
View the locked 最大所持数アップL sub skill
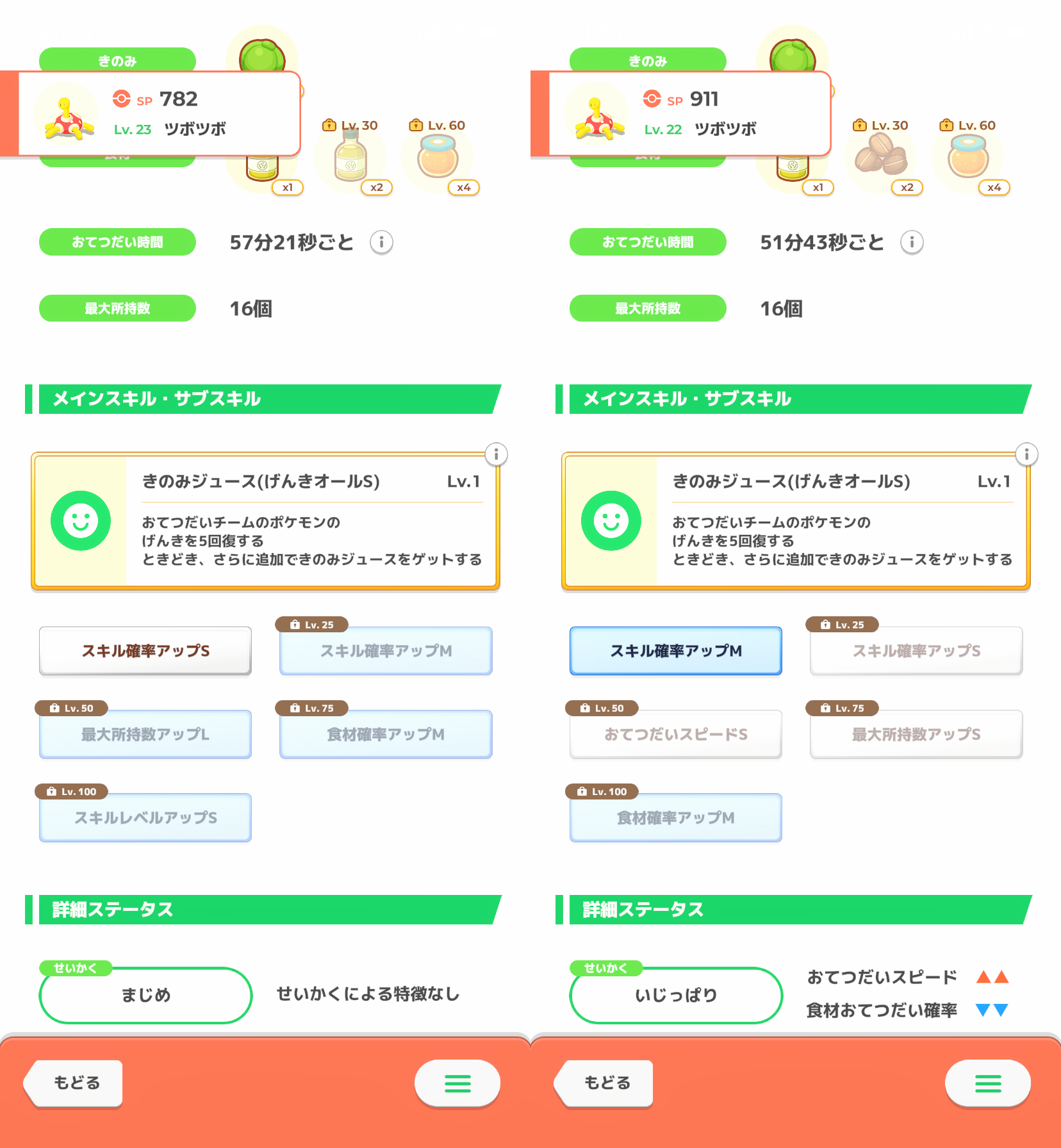coord(145,734)
